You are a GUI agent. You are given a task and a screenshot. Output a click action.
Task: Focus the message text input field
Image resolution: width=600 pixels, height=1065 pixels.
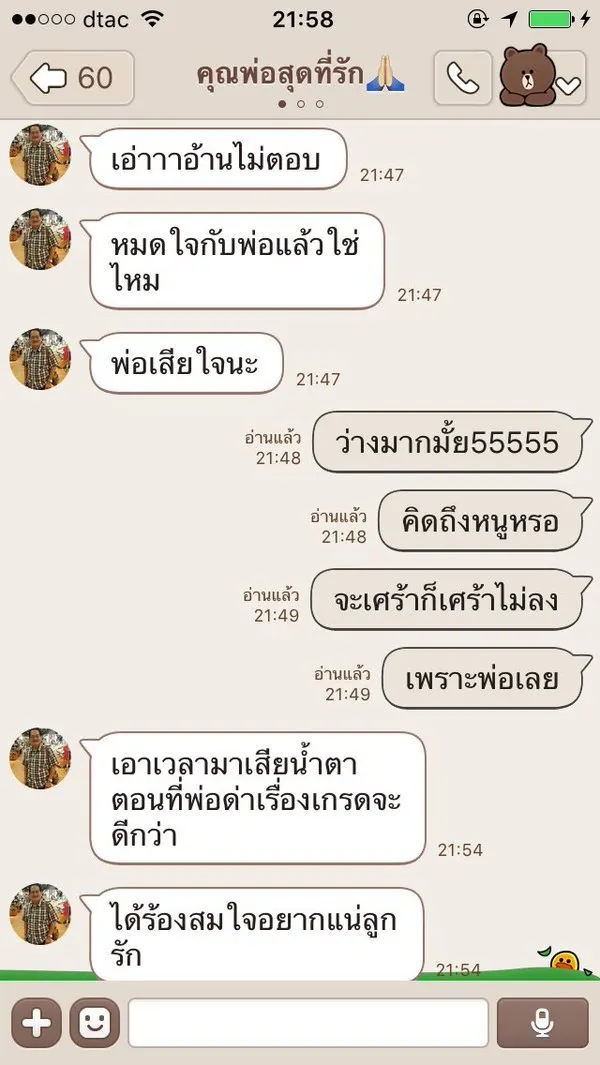point(308,1023)
